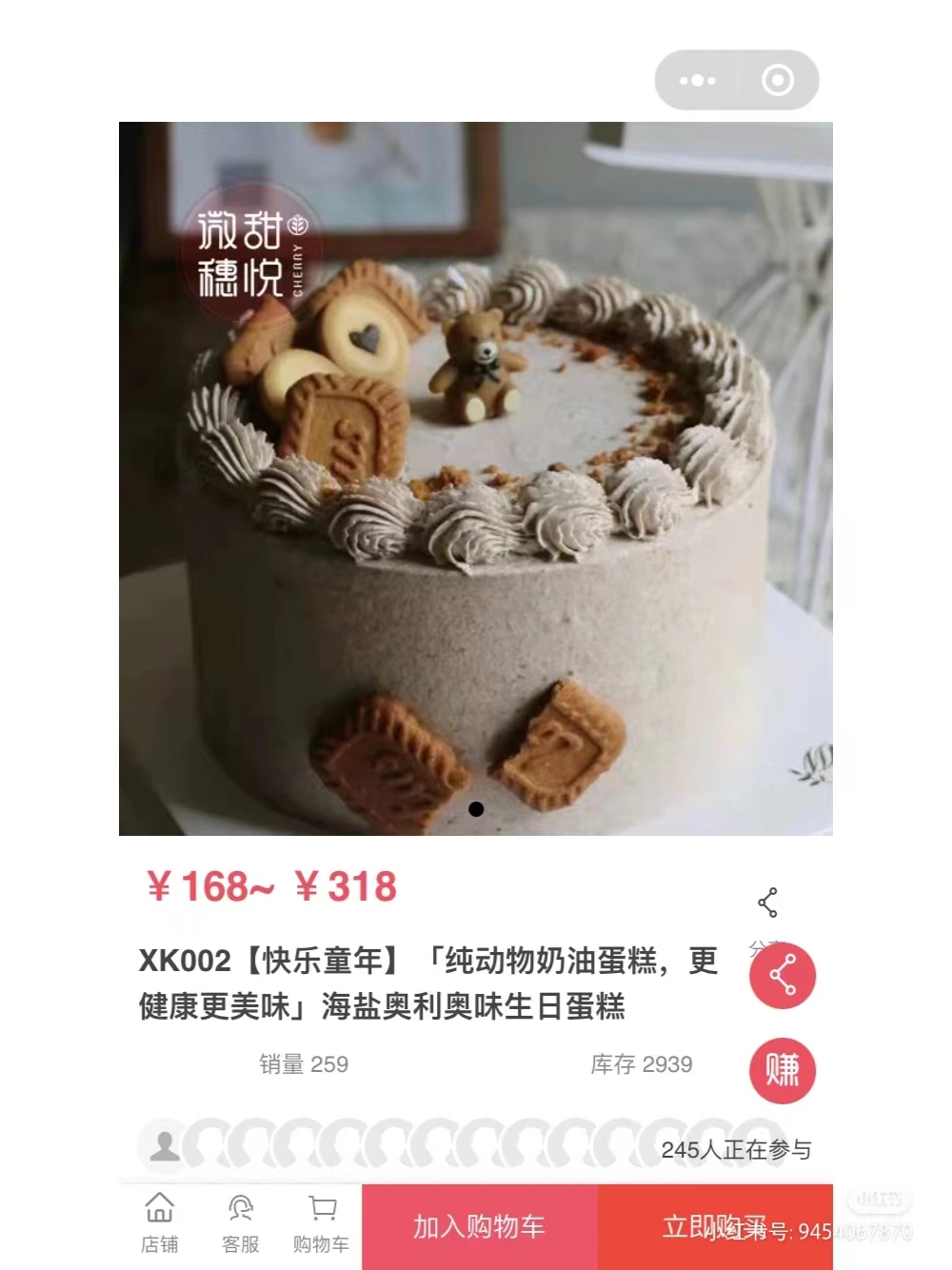
Task: Close the mini program via circle button
Action: [x=777, y=81]
